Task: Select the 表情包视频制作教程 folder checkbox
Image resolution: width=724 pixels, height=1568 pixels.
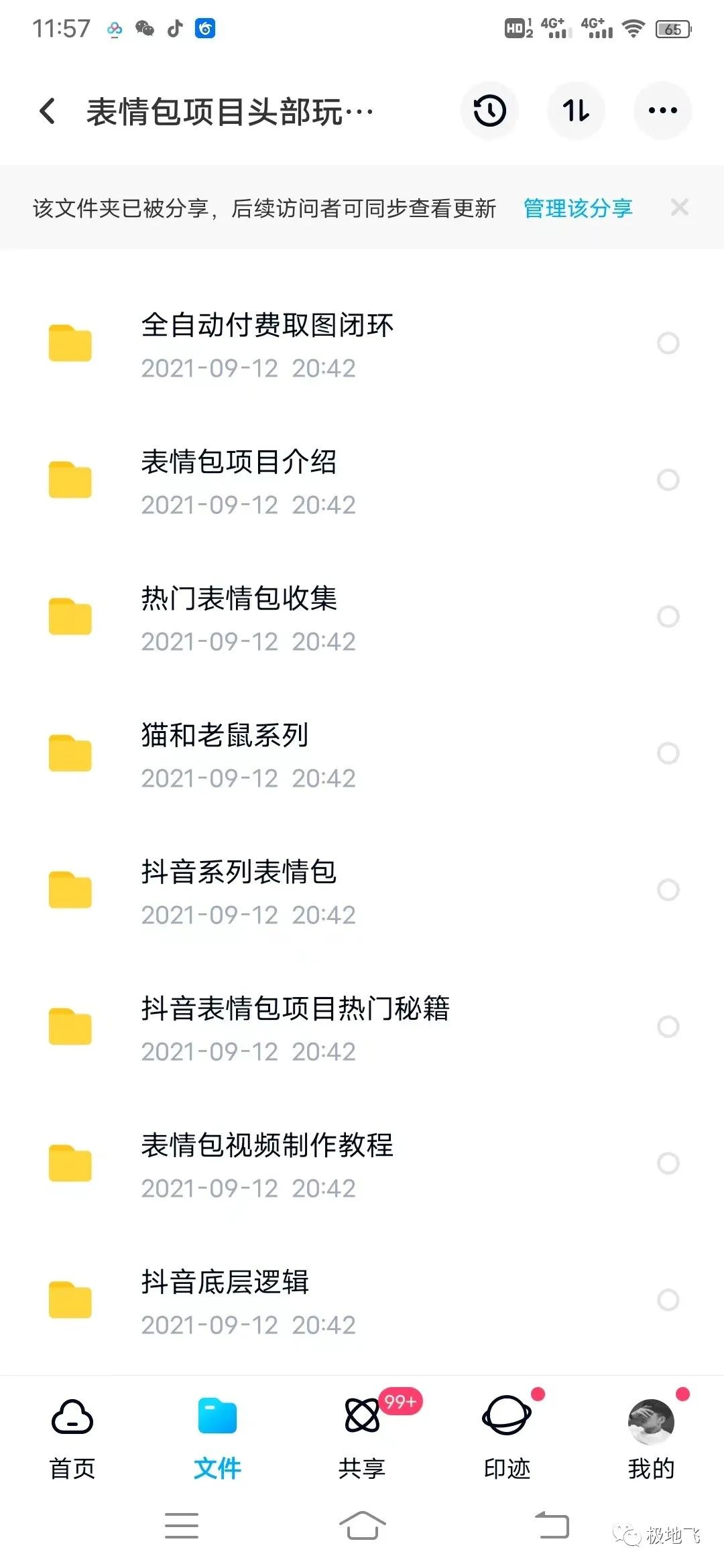Action: point(668,1163)
